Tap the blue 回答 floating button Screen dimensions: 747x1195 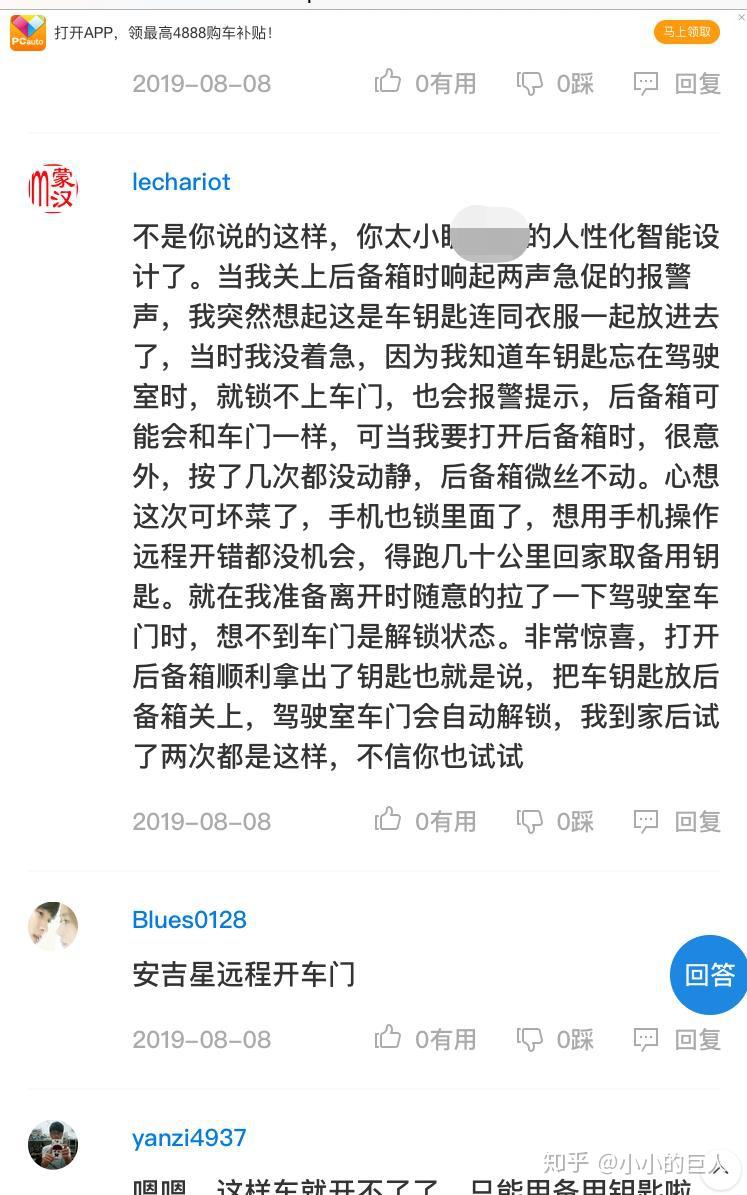[x=710, y=975]
